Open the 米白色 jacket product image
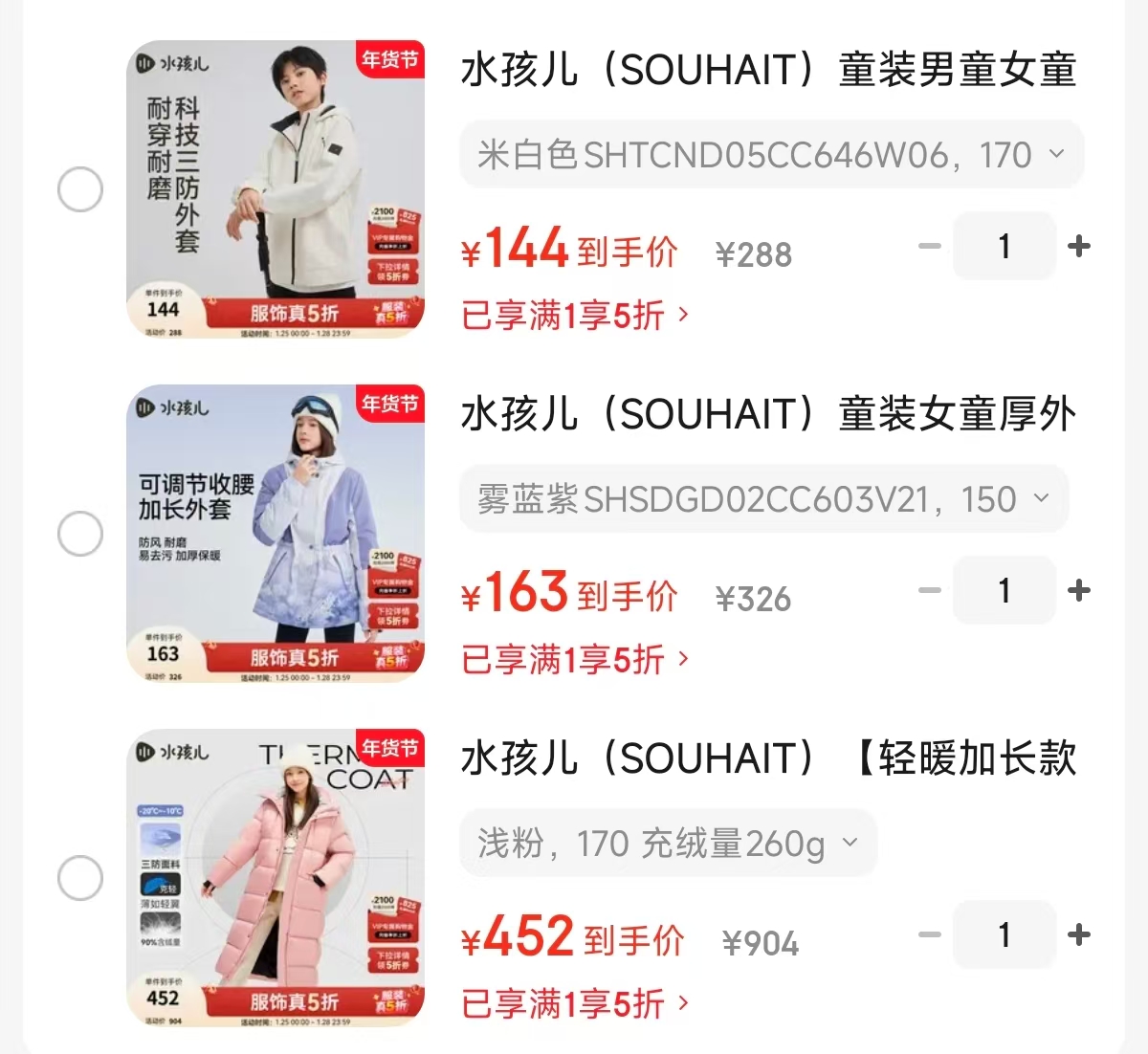1148x1054 pixels. coord(276,189)
